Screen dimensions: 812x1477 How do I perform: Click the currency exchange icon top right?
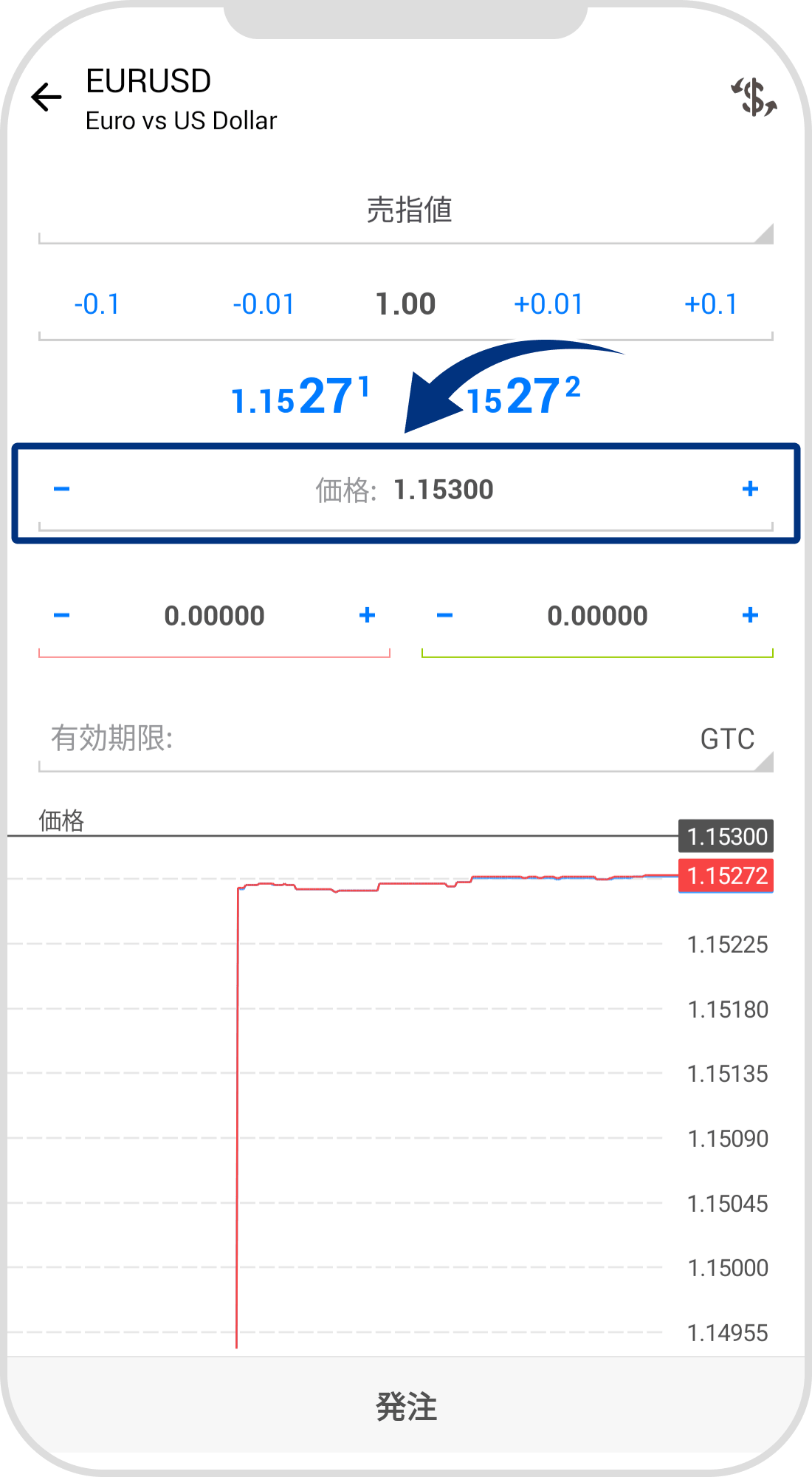pos(753,97)
